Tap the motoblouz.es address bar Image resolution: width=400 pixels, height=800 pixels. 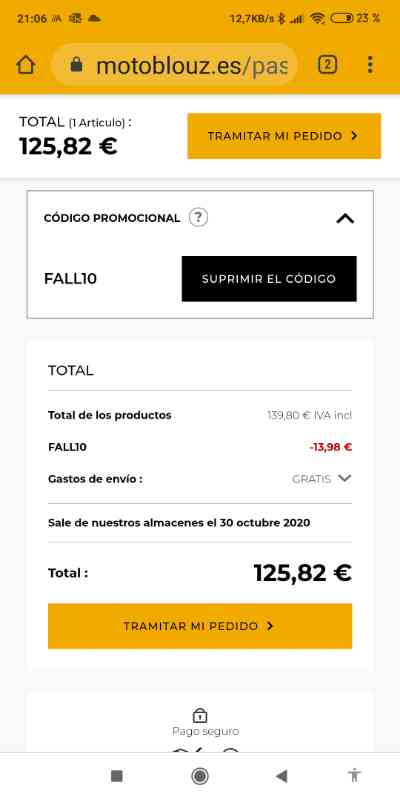[x=174, y=65]
